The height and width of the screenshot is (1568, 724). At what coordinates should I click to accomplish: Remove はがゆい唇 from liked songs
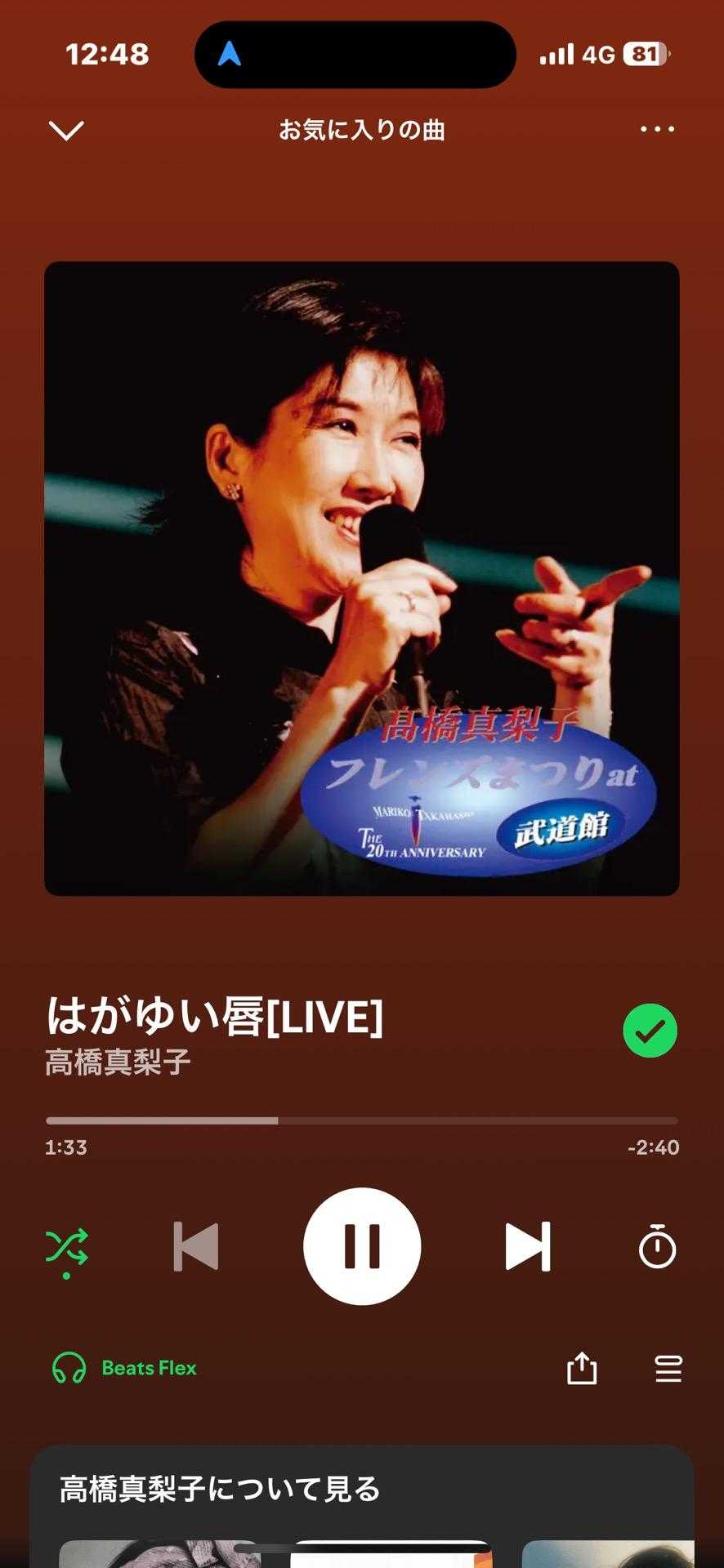(650, 1031)
